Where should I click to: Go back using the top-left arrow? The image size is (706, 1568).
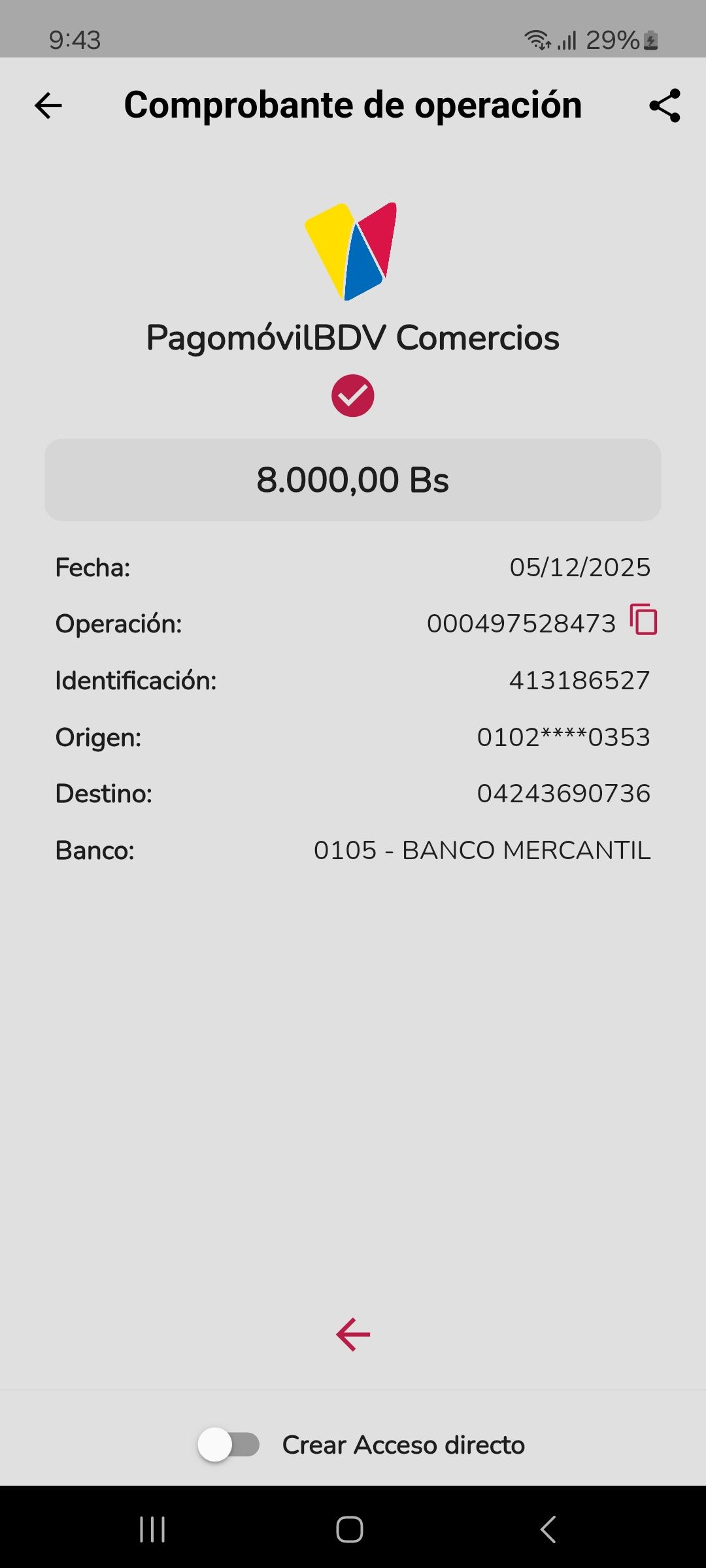coord(48,106)
